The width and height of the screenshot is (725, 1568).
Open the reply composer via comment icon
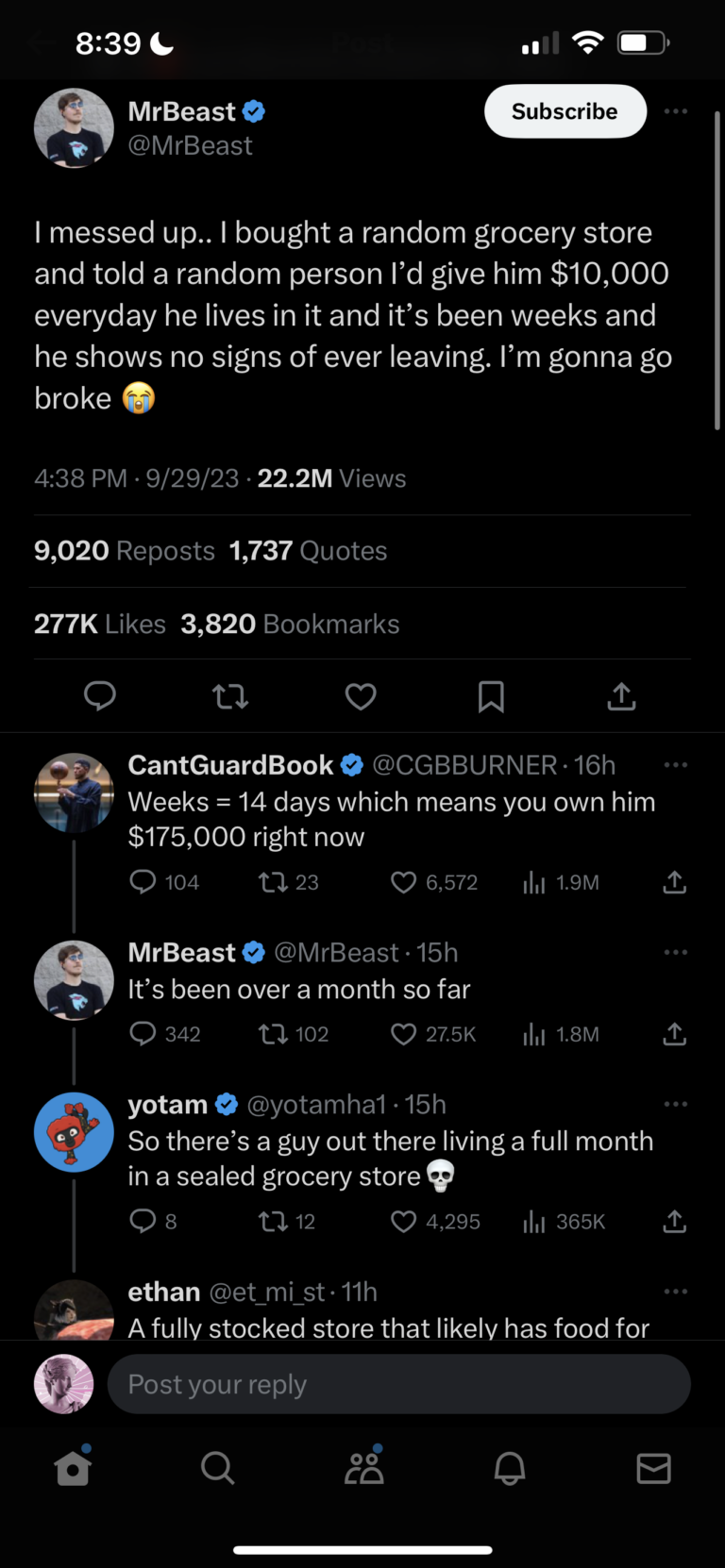click(100, 696)
